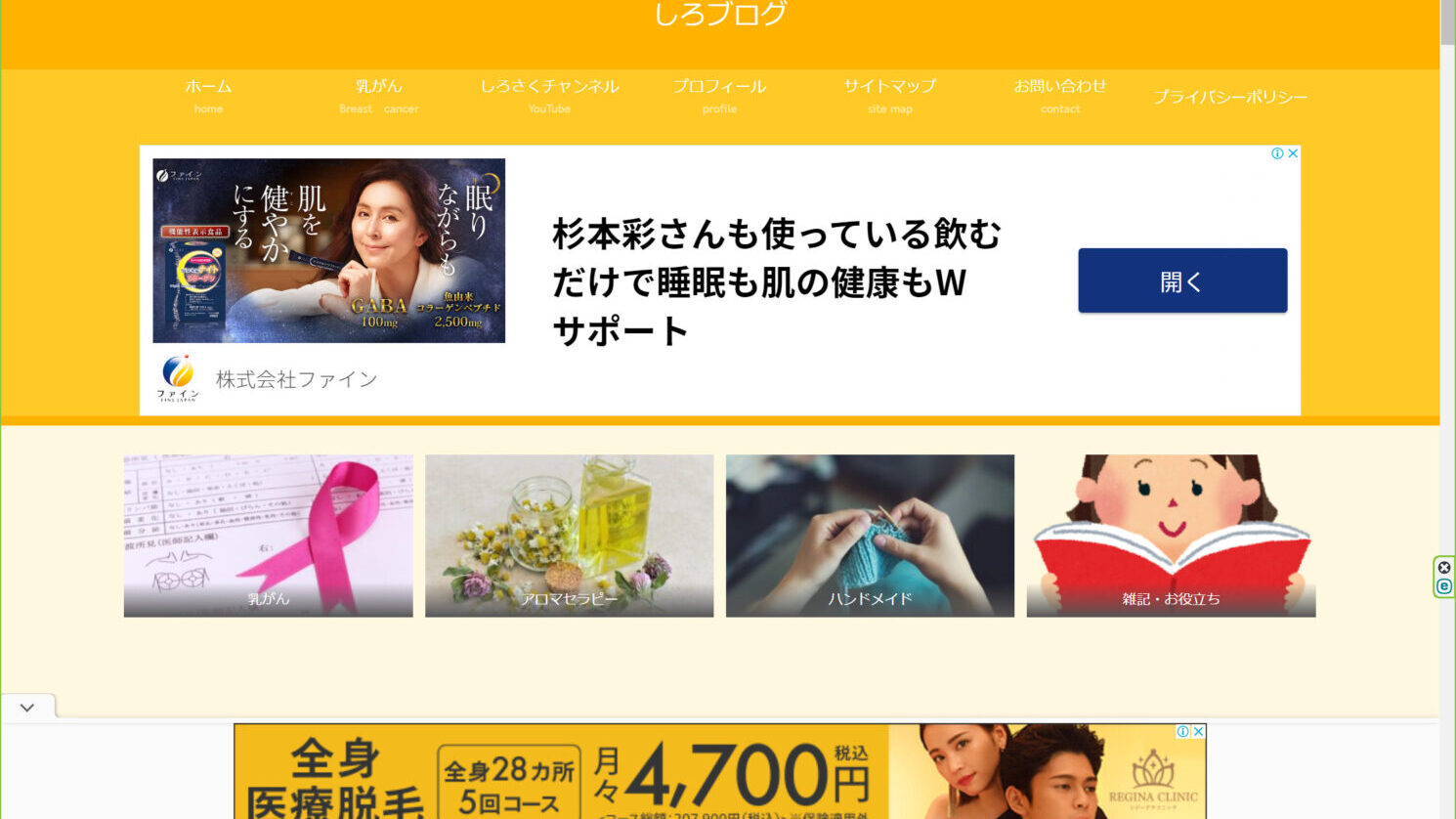Open the サイトマップ page
Screen dimensions: 1456x819
pos(889,95)
